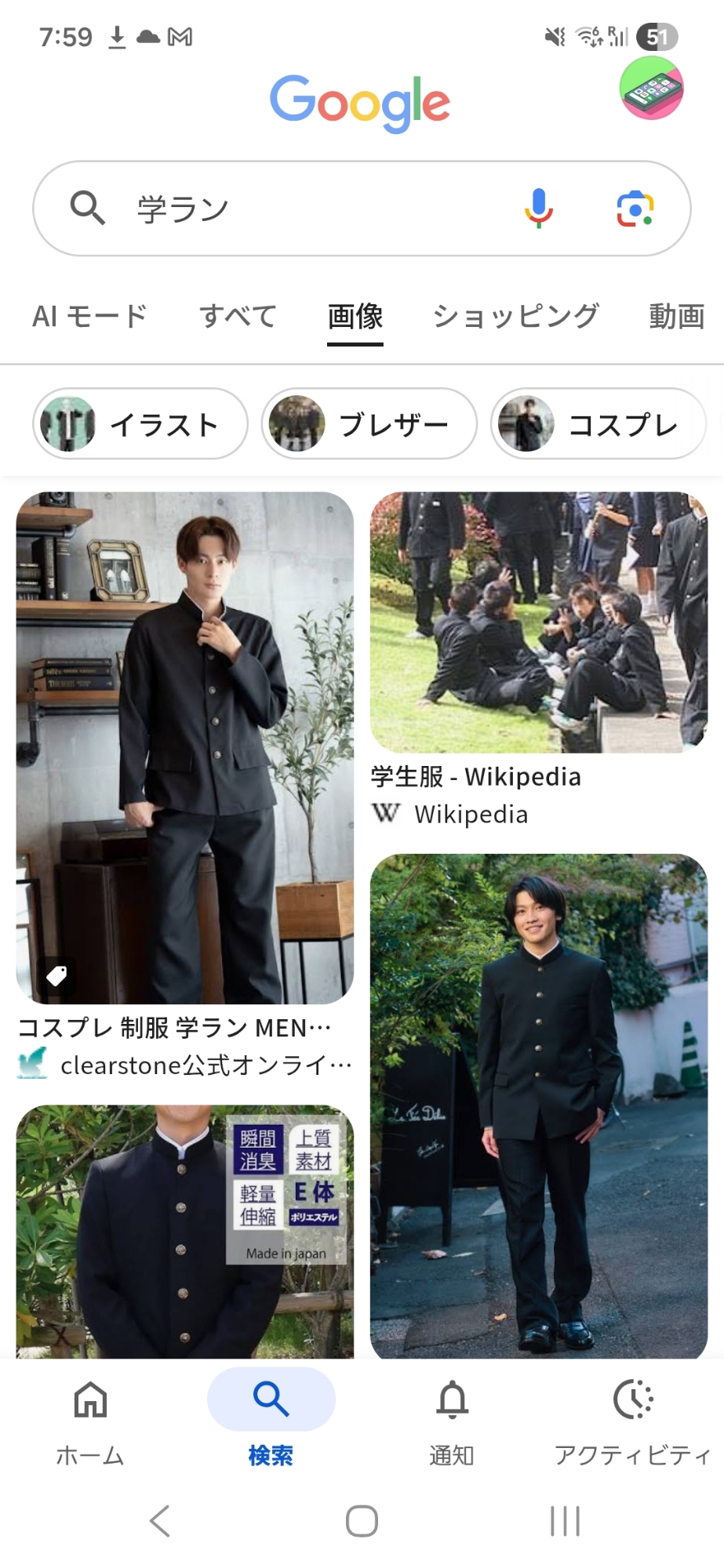Viewport: 724px width, 1568px height.
Task: Go back with the system back button
Action: [160, 1521]
